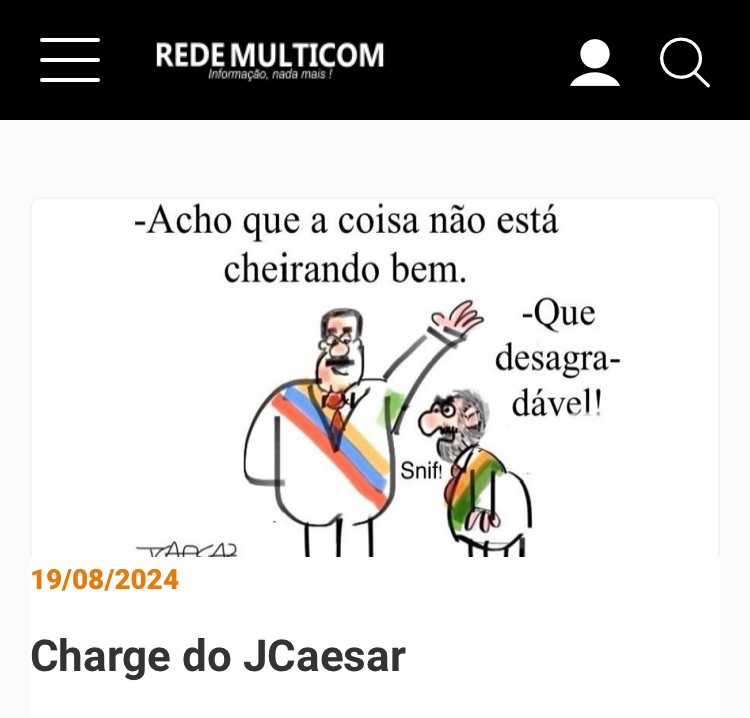Open the Charge do JCaesar article
750x718 pixels.
pyautogui.click(x=218, y=657)
